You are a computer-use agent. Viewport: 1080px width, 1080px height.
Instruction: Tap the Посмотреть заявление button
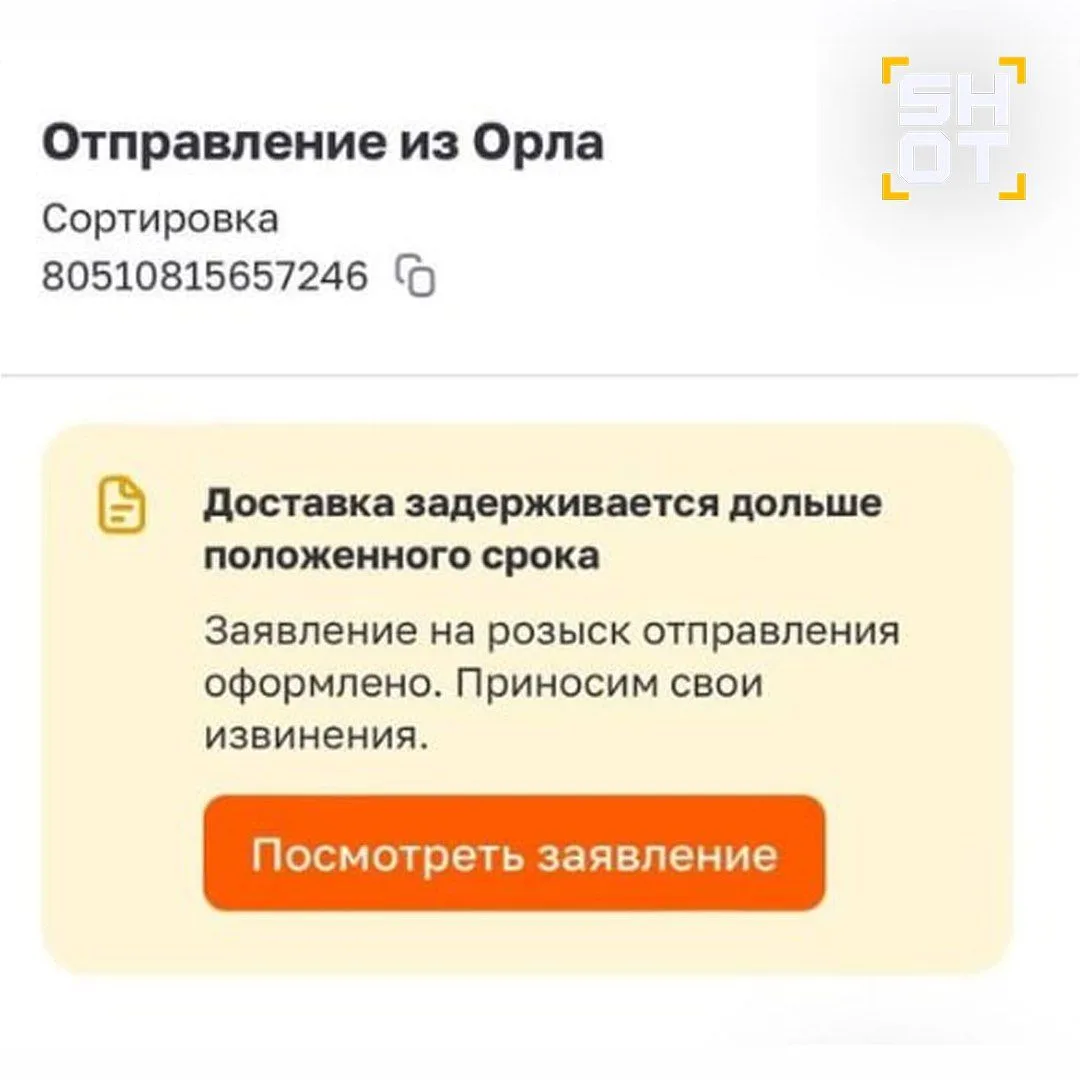[514, 853]
